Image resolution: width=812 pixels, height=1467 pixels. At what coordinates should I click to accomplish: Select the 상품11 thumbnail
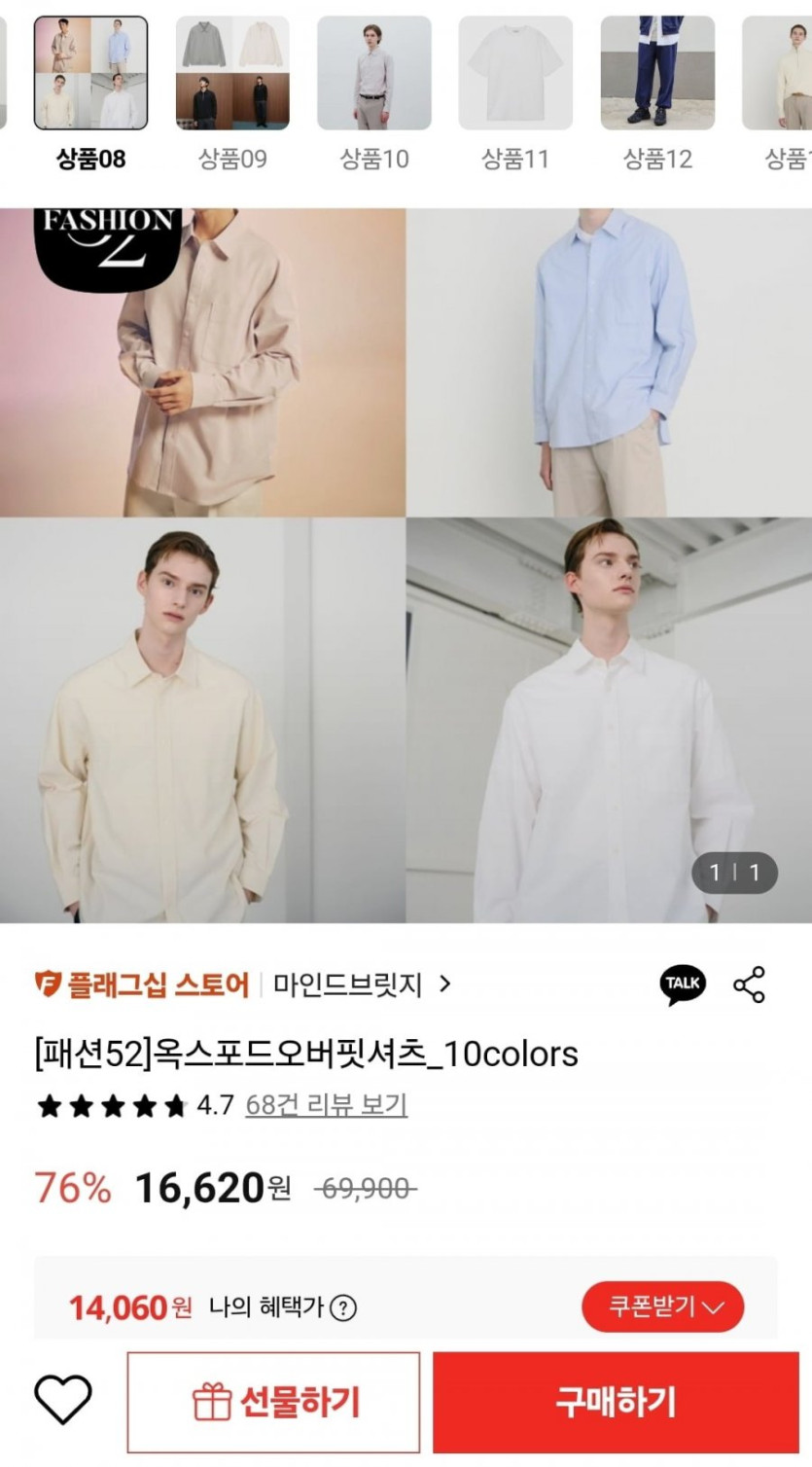click(515, 74)
